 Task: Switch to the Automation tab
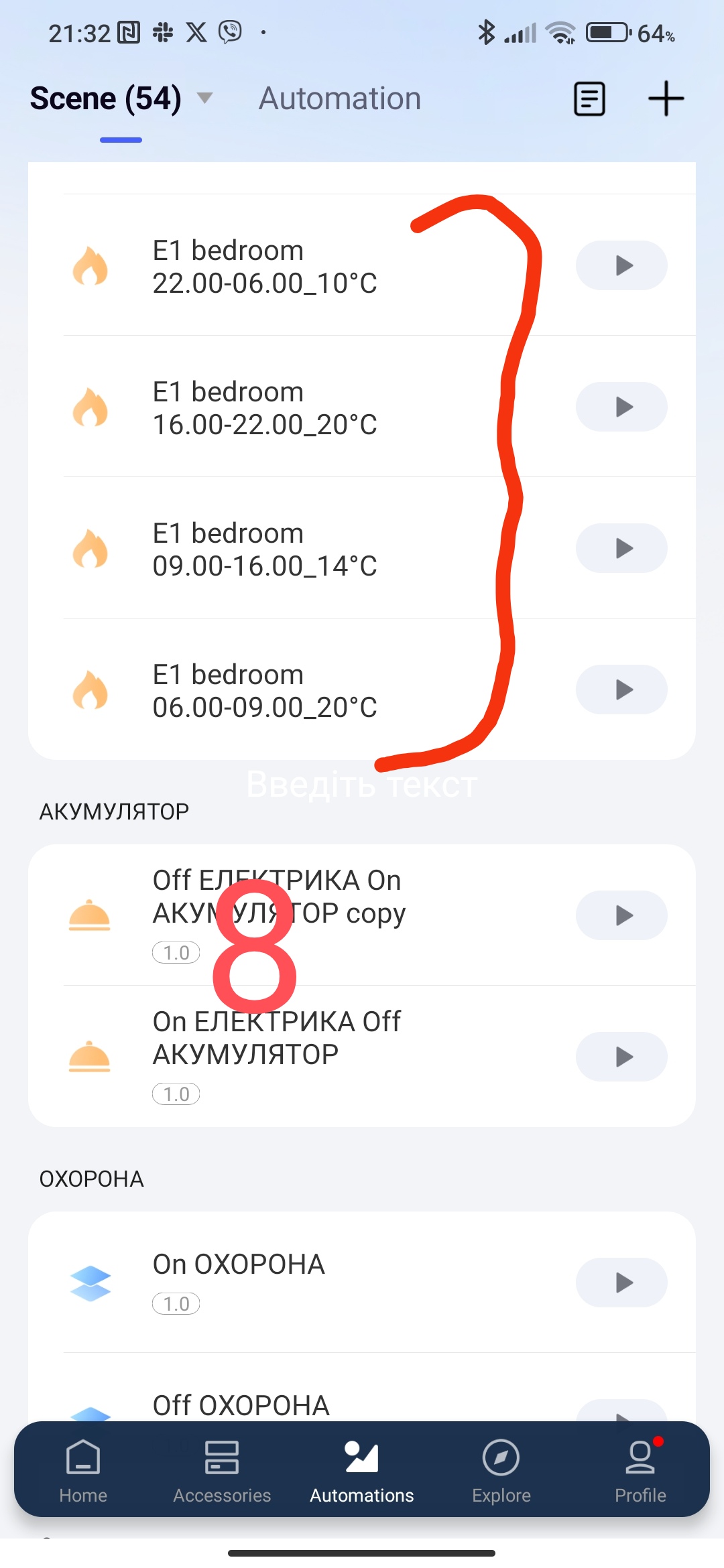pos(340,99)
